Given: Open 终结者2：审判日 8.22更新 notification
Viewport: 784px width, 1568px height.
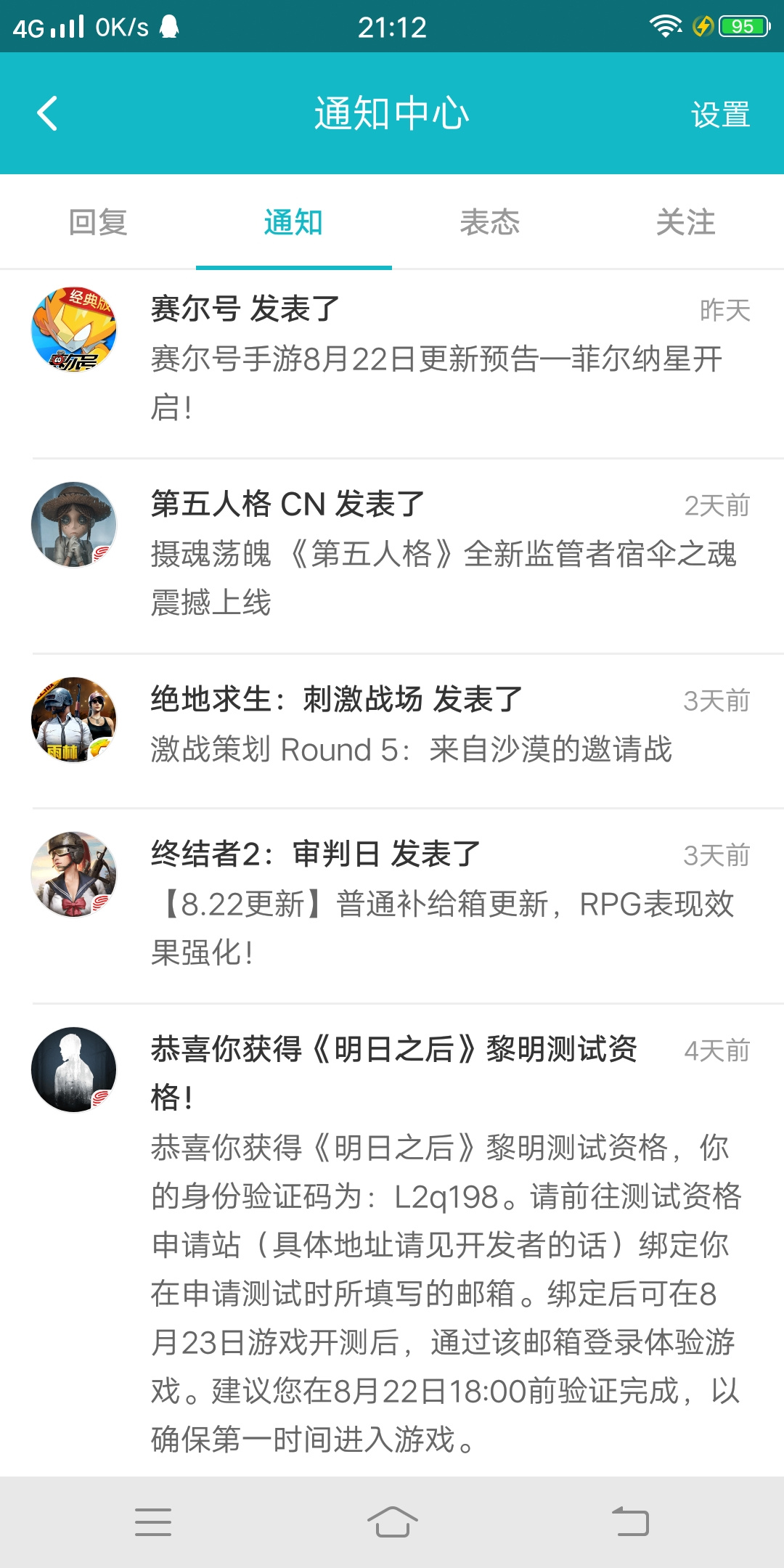Looking at the screenshot, I should [x=392, y=906].
